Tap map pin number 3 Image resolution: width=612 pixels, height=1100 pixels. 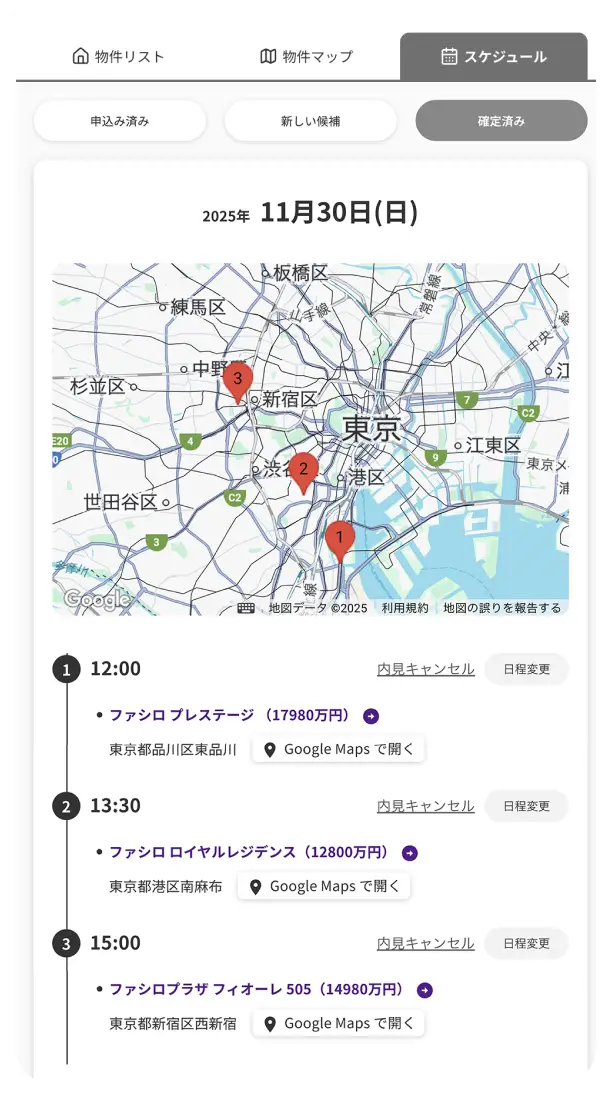click(x=237, y=380)
